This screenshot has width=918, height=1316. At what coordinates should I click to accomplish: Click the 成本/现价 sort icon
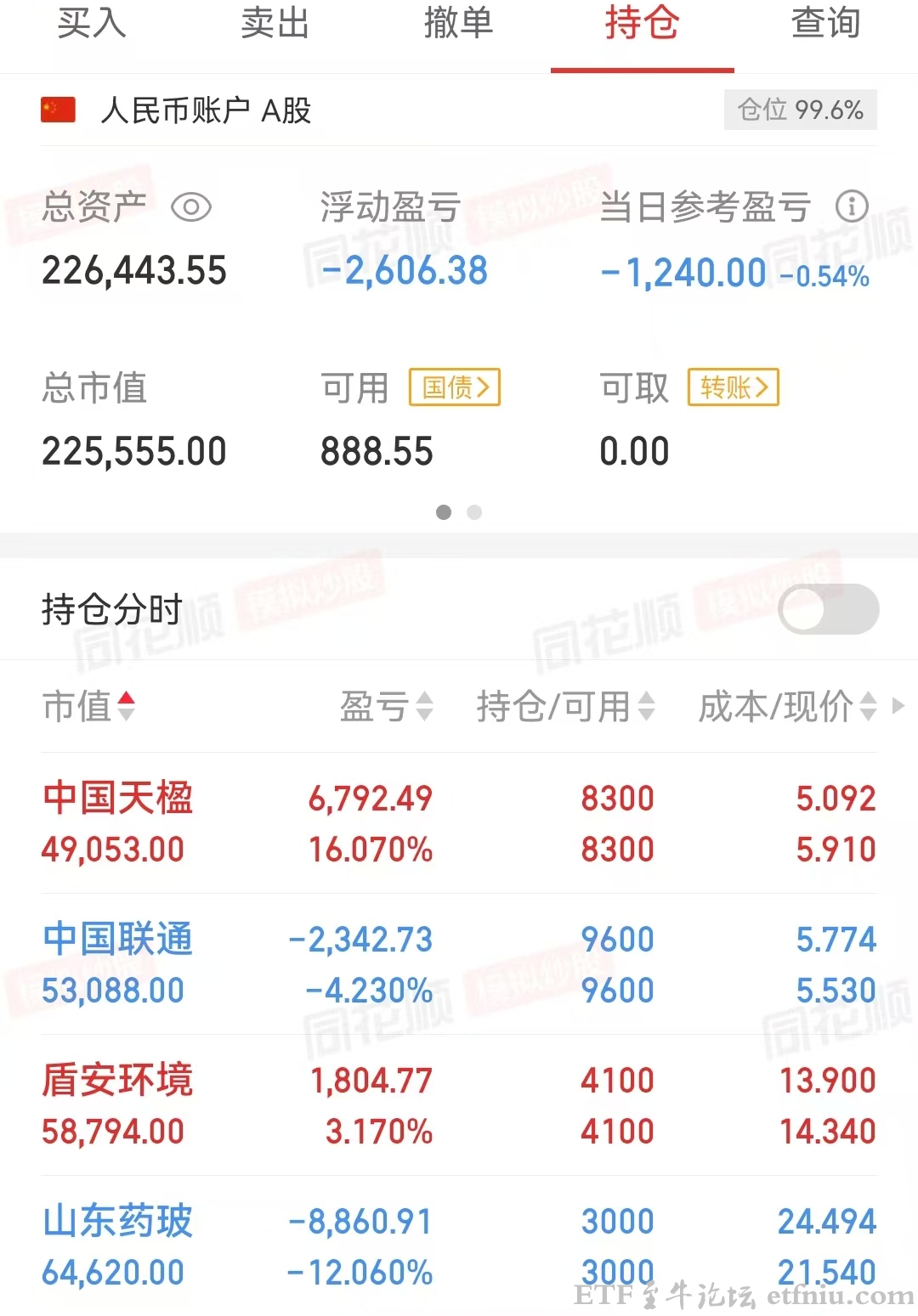click(x=867, y=708)
